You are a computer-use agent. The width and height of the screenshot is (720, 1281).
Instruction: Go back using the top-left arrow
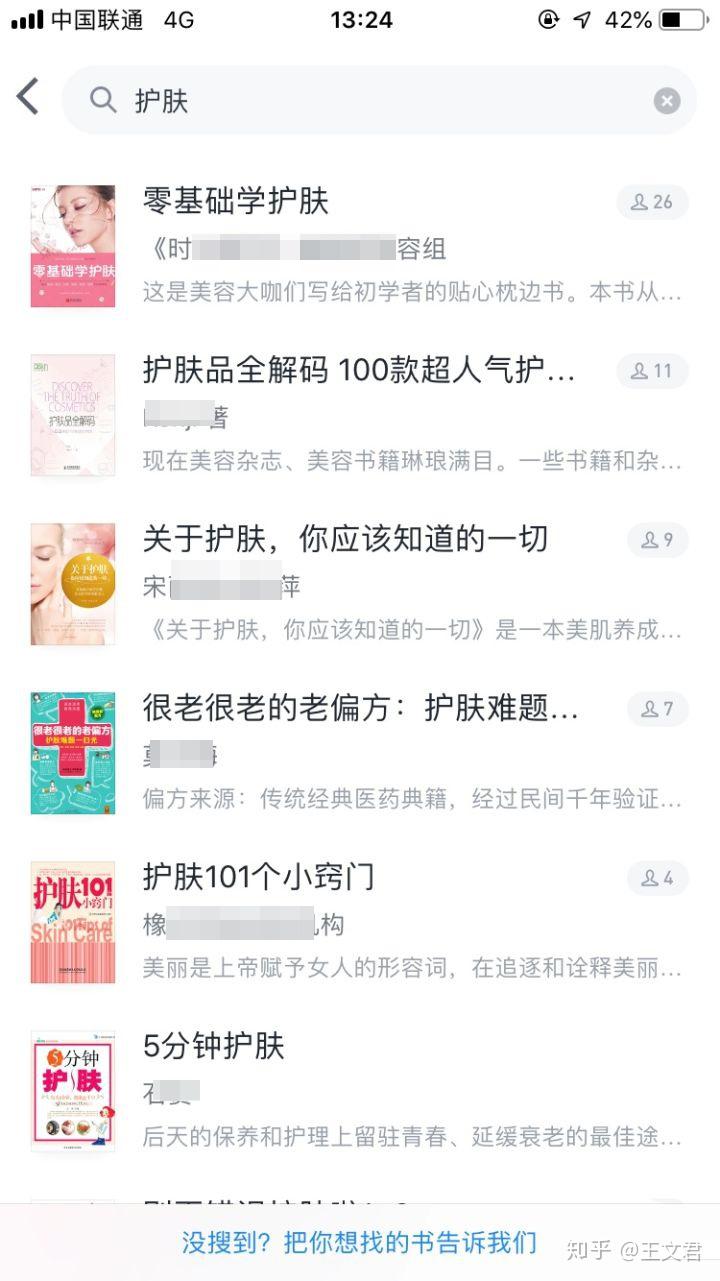click(28, 98)
